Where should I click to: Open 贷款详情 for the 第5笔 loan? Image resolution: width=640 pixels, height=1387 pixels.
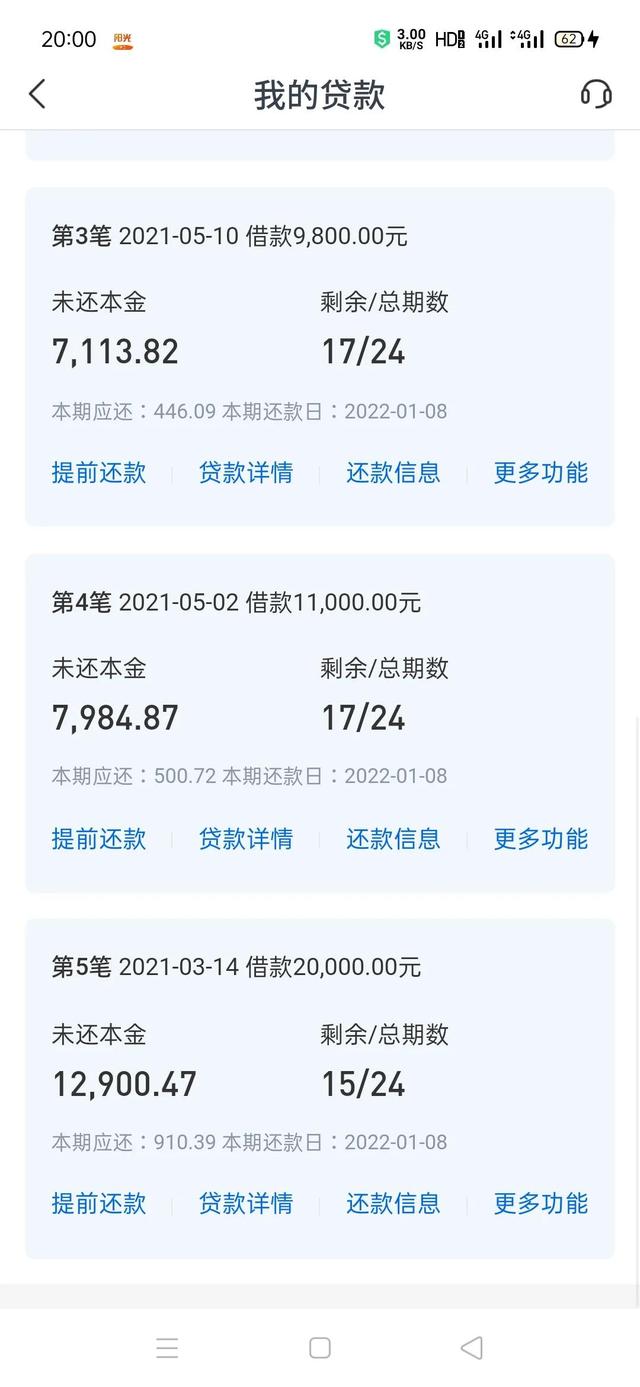246,1203
